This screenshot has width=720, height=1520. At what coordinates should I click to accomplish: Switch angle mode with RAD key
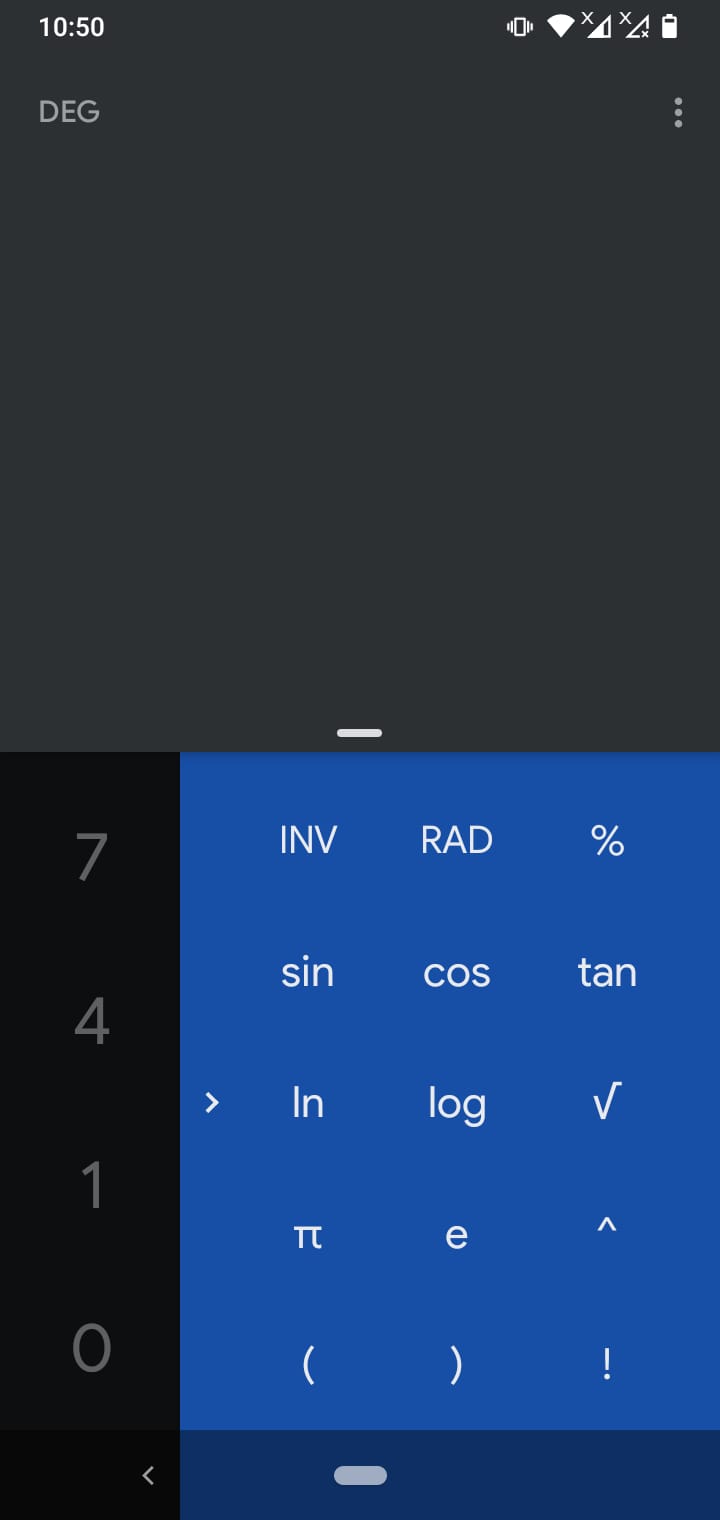pos(457,840)
